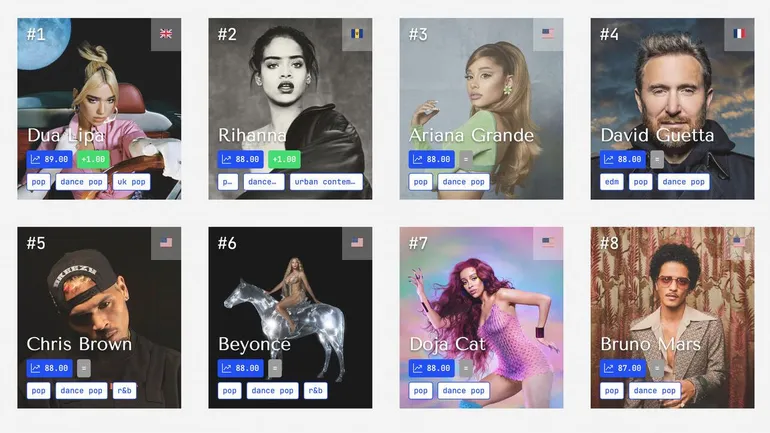
Task: Tap the dance pop tag on Bruno Mars
Action: tap(654, 391)
